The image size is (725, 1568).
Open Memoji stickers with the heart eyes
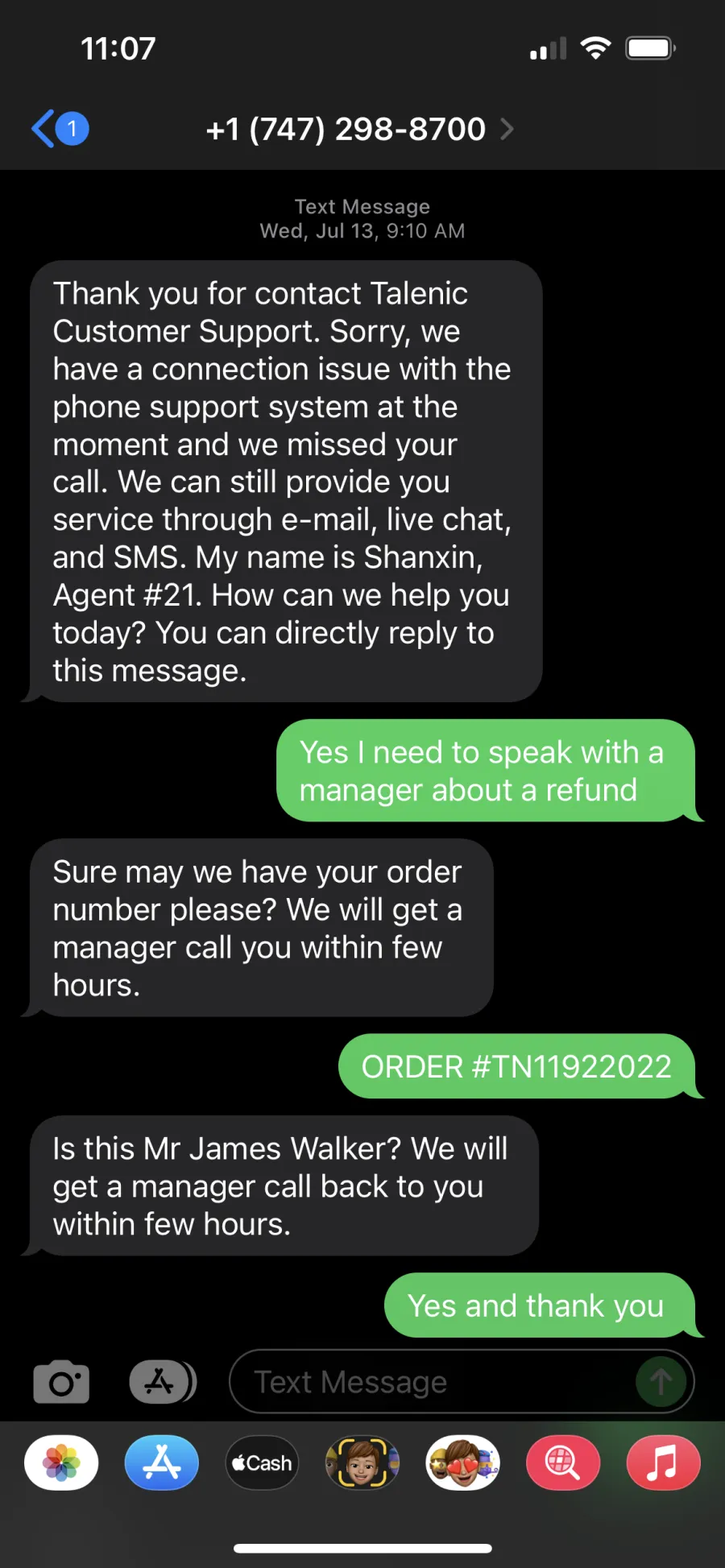(462, 1463)
